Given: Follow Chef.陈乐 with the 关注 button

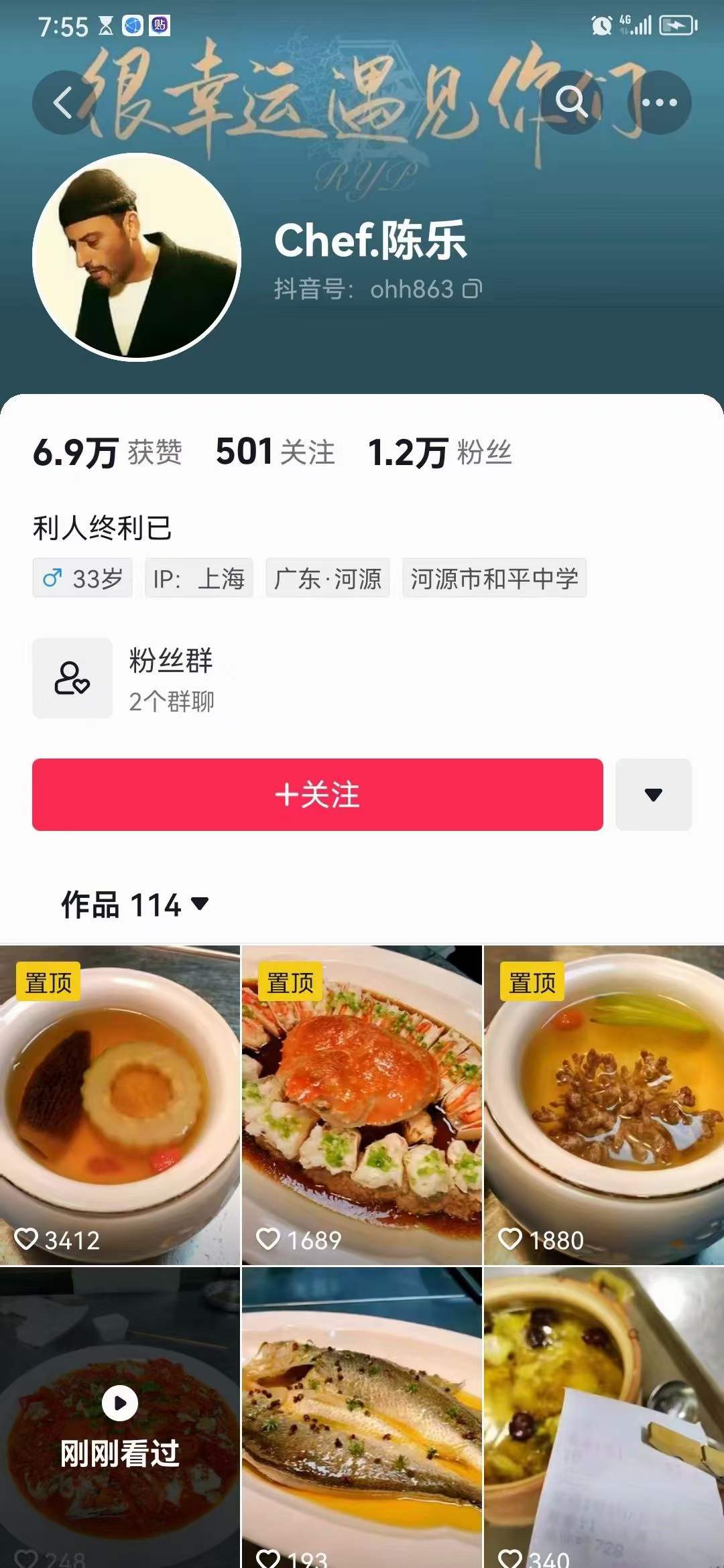Looking at the screenshot, I should pos(318,794).
